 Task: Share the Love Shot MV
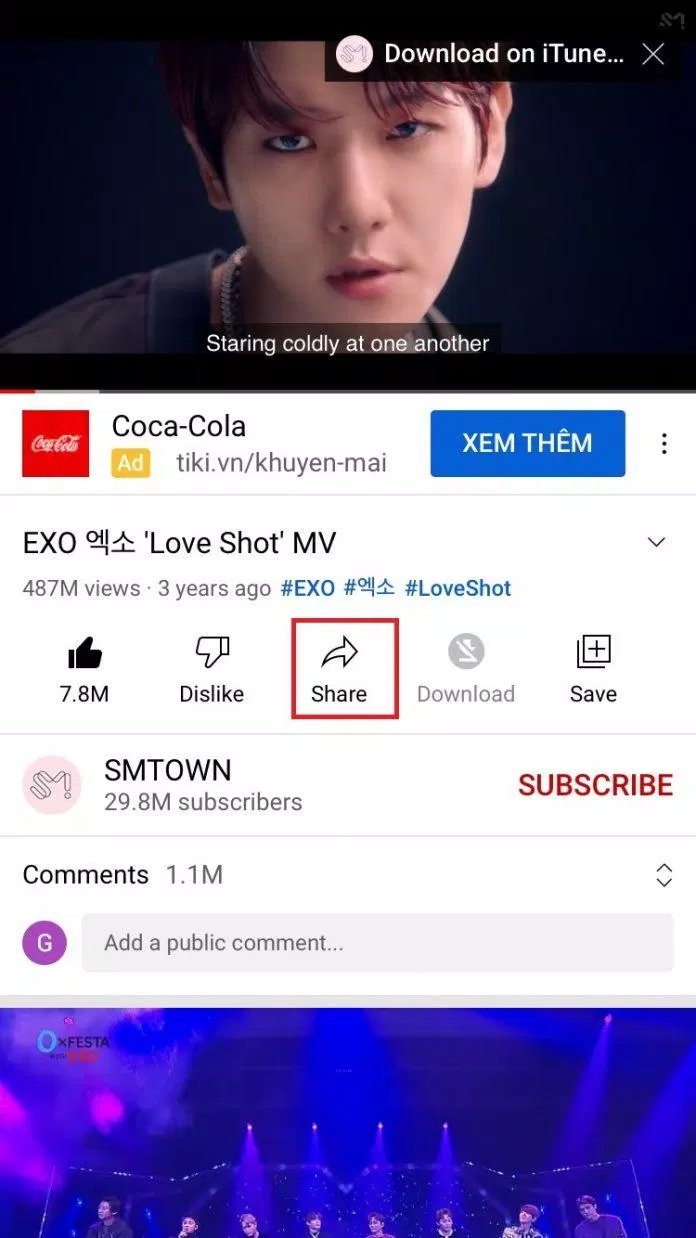(x=339, y=669)
